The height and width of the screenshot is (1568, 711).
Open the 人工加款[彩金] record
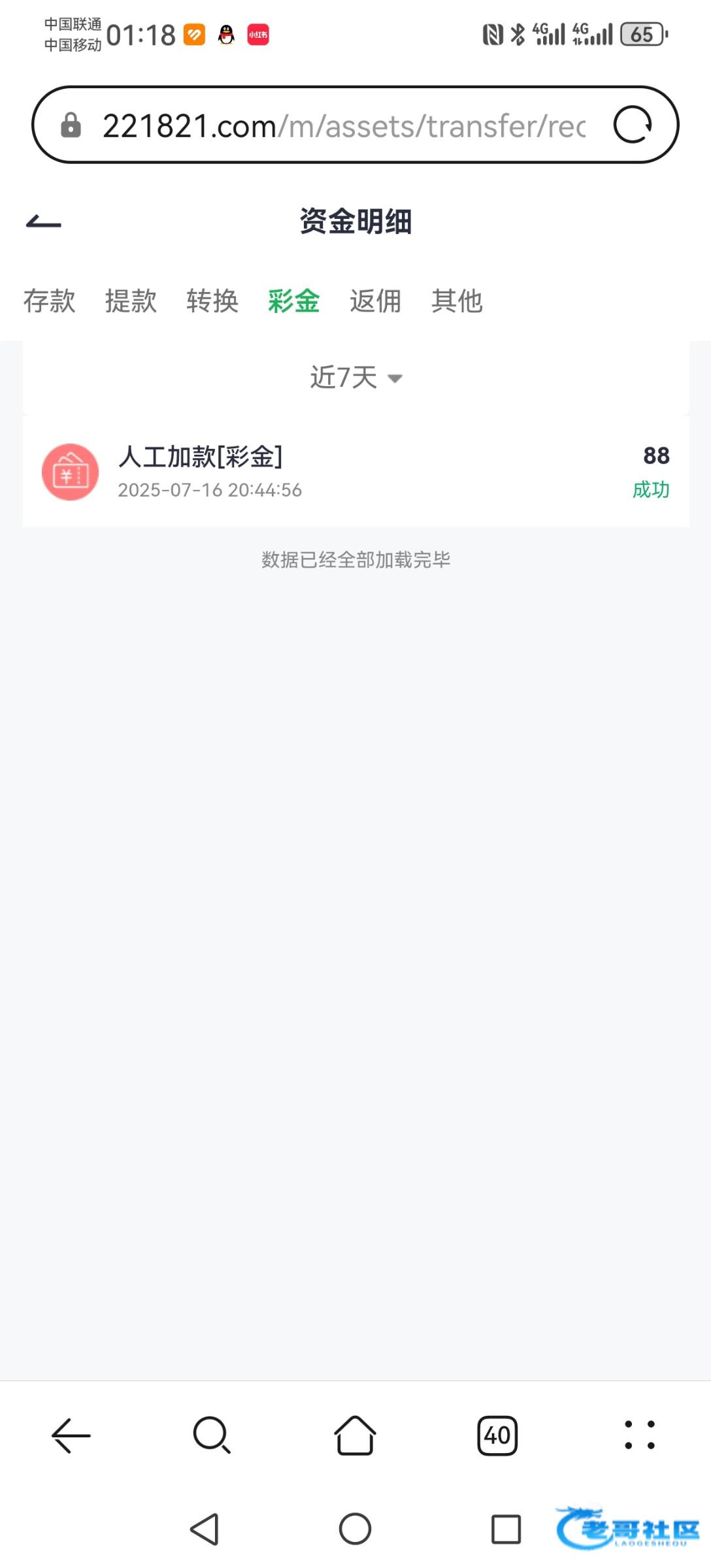click(x=355, y=472)
